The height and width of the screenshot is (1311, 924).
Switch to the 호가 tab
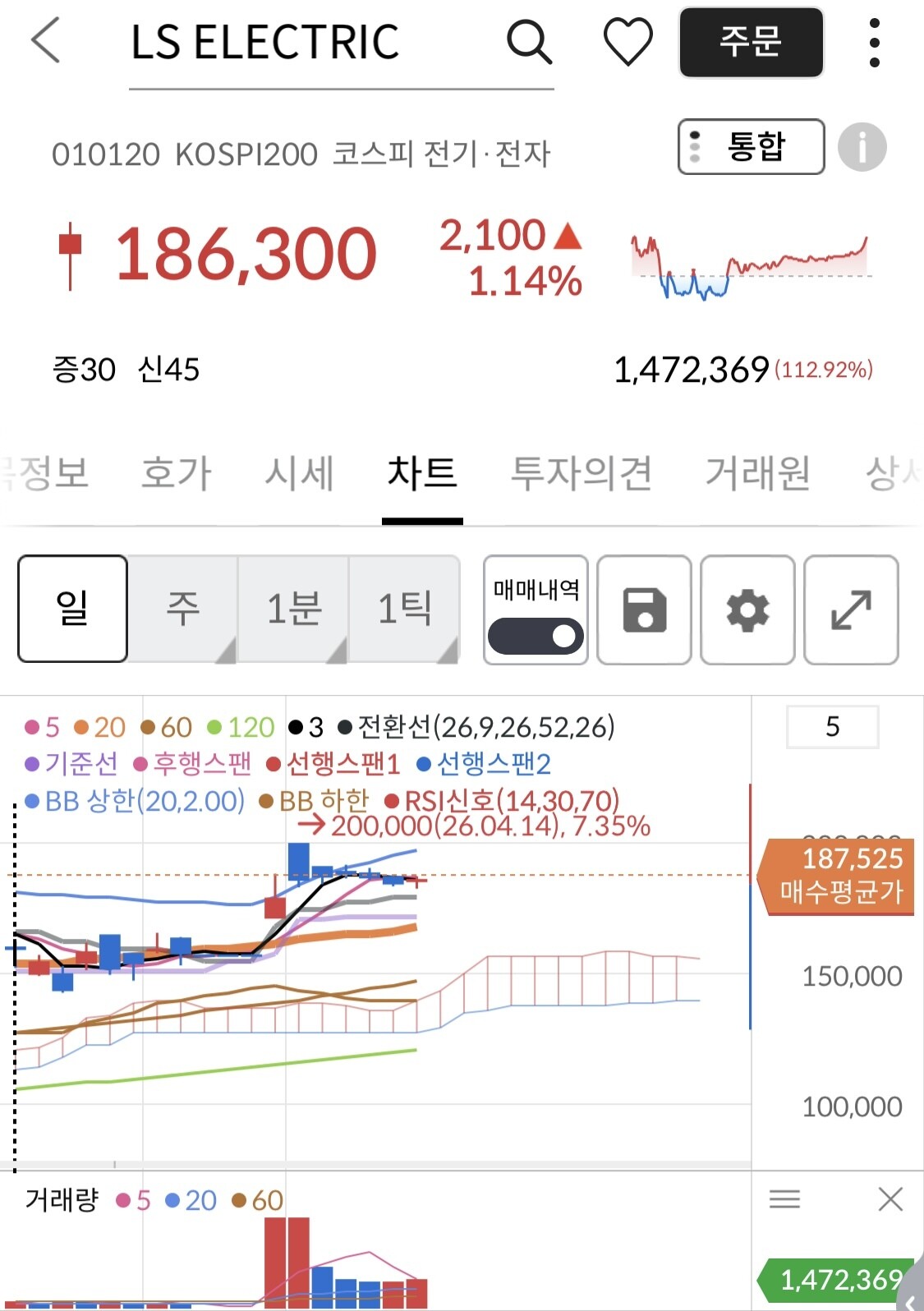pyautogui.click(x=177, y=473)
